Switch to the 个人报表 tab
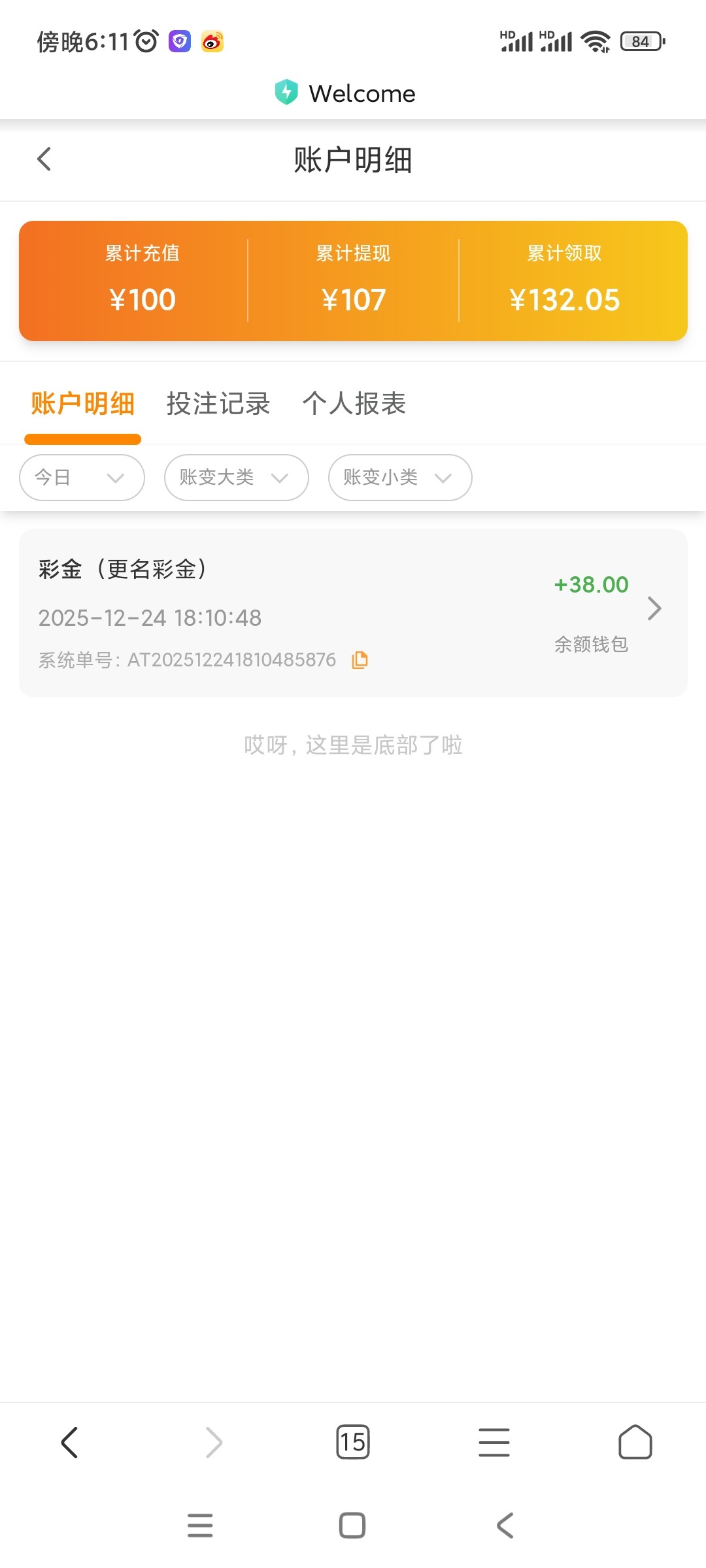Screen dimensions: 706x1568 point(354,404)
